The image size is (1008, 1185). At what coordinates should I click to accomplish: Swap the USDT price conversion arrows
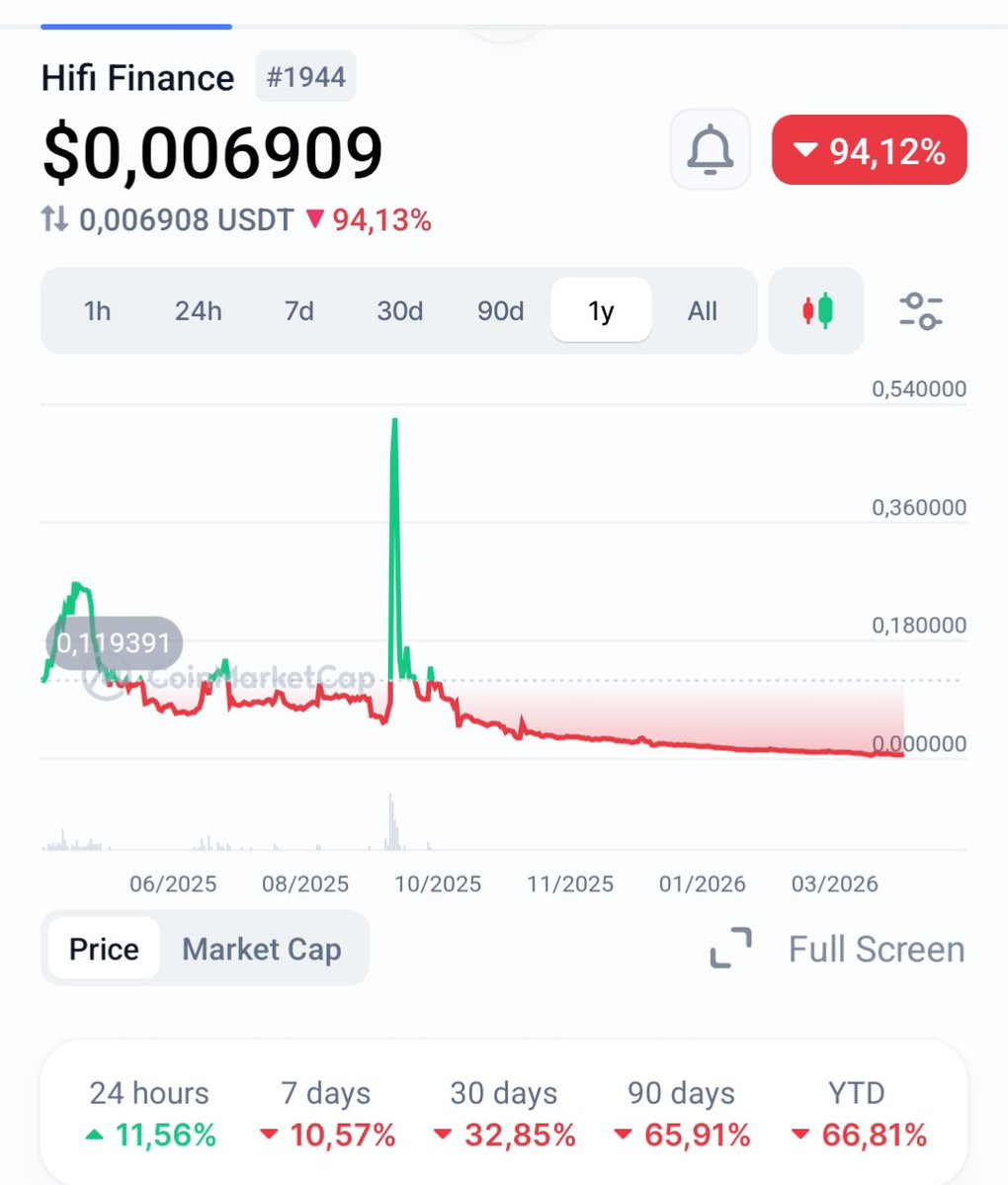pos(54,219)
